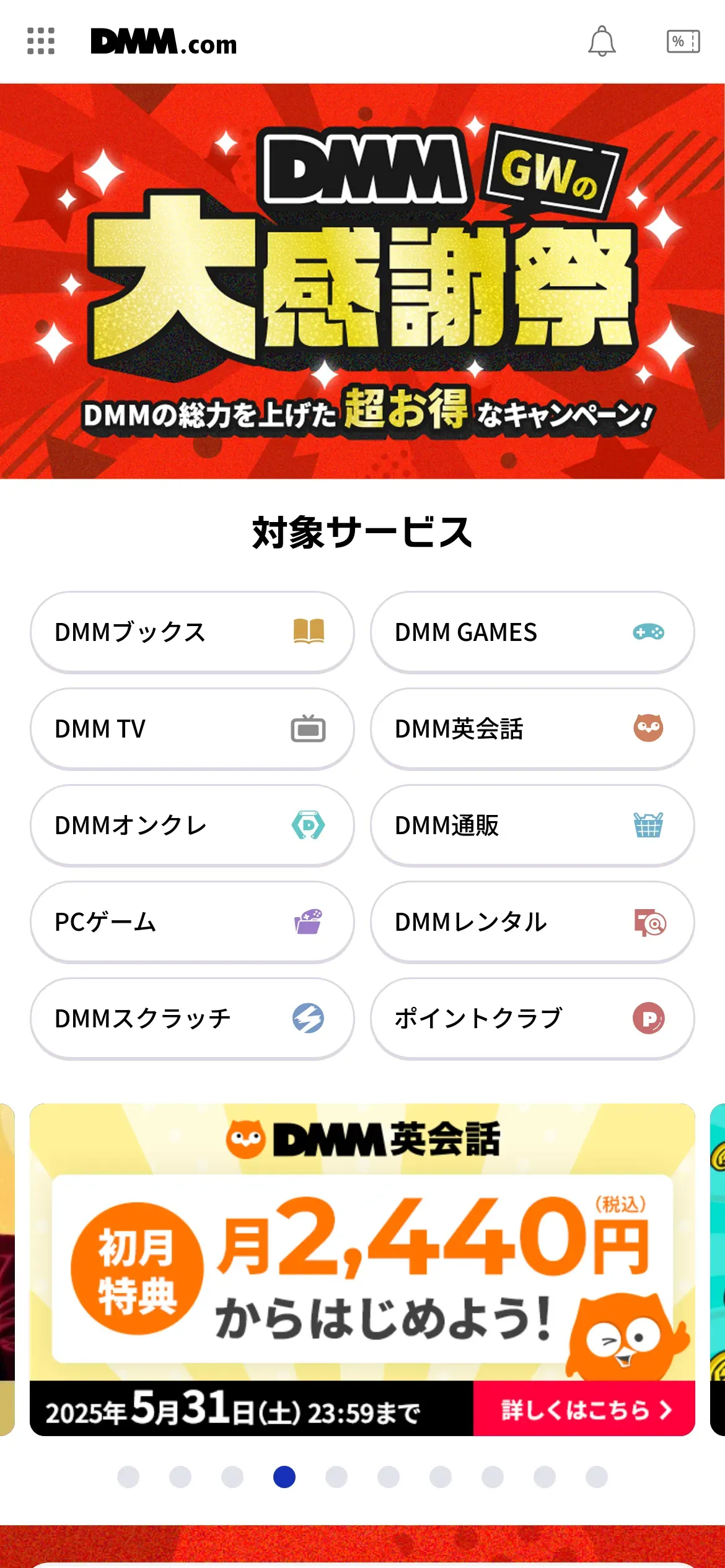The image size is (725, 1568).
Task: Tap the DMMオンクレ button
Action: (x=192, y=825)
